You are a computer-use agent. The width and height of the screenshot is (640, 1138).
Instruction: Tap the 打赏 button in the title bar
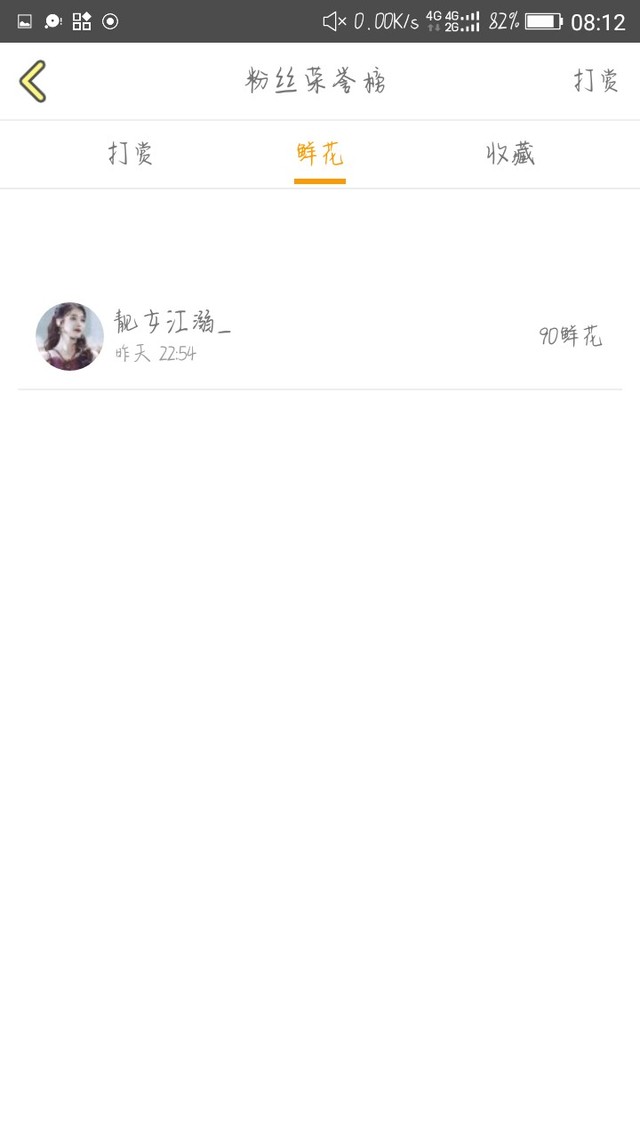596,81
